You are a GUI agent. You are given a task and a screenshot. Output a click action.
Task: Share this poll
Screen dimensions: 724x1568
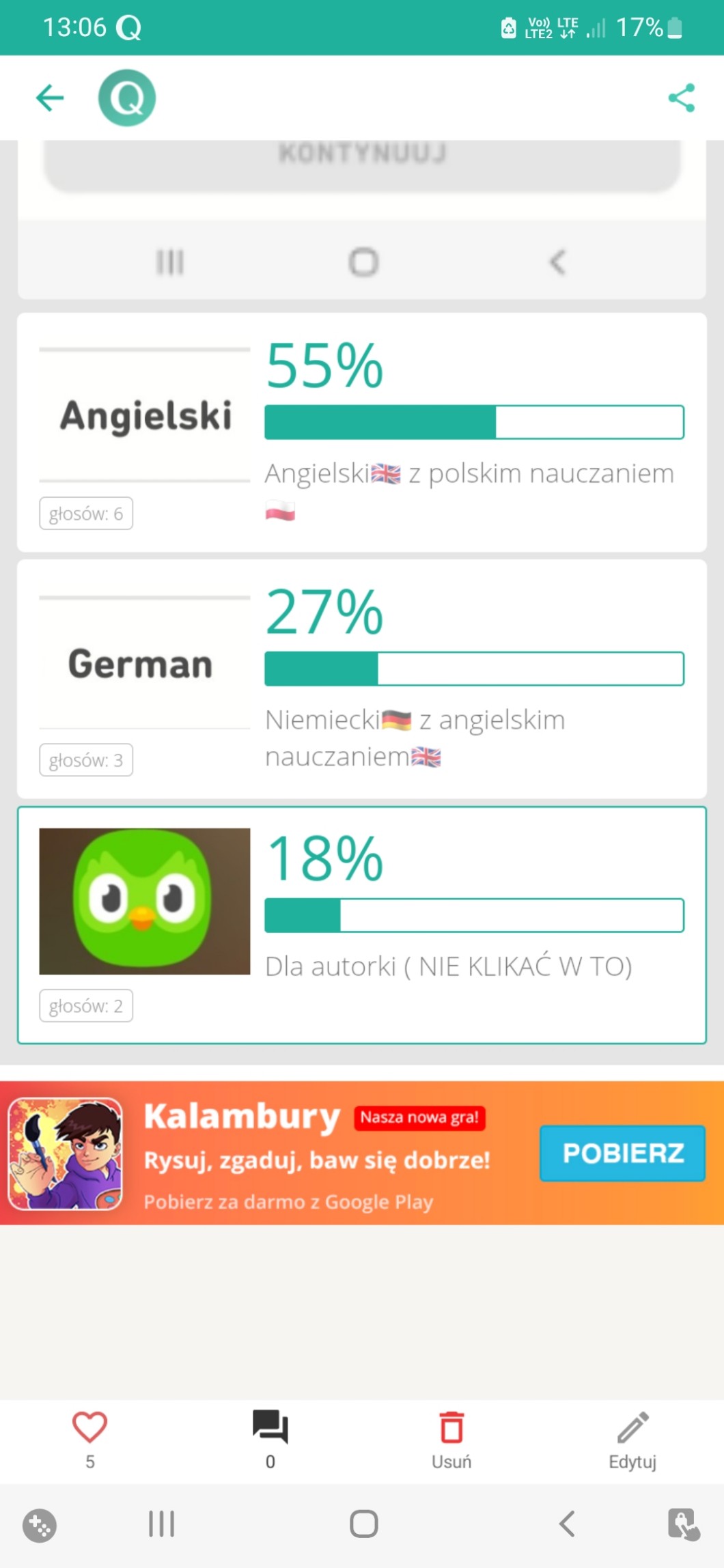point(681,98)
